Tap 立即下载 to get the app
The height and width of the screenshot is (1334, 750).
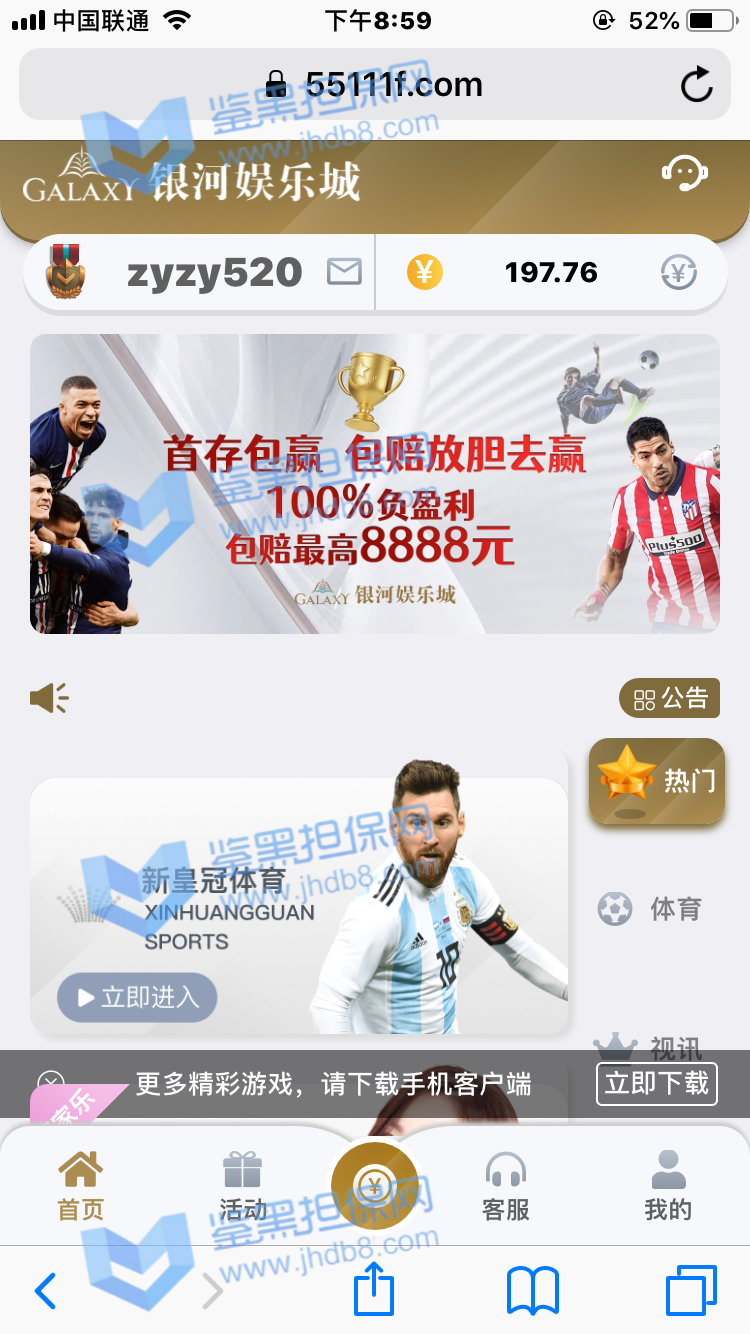tap(657, 1083)
